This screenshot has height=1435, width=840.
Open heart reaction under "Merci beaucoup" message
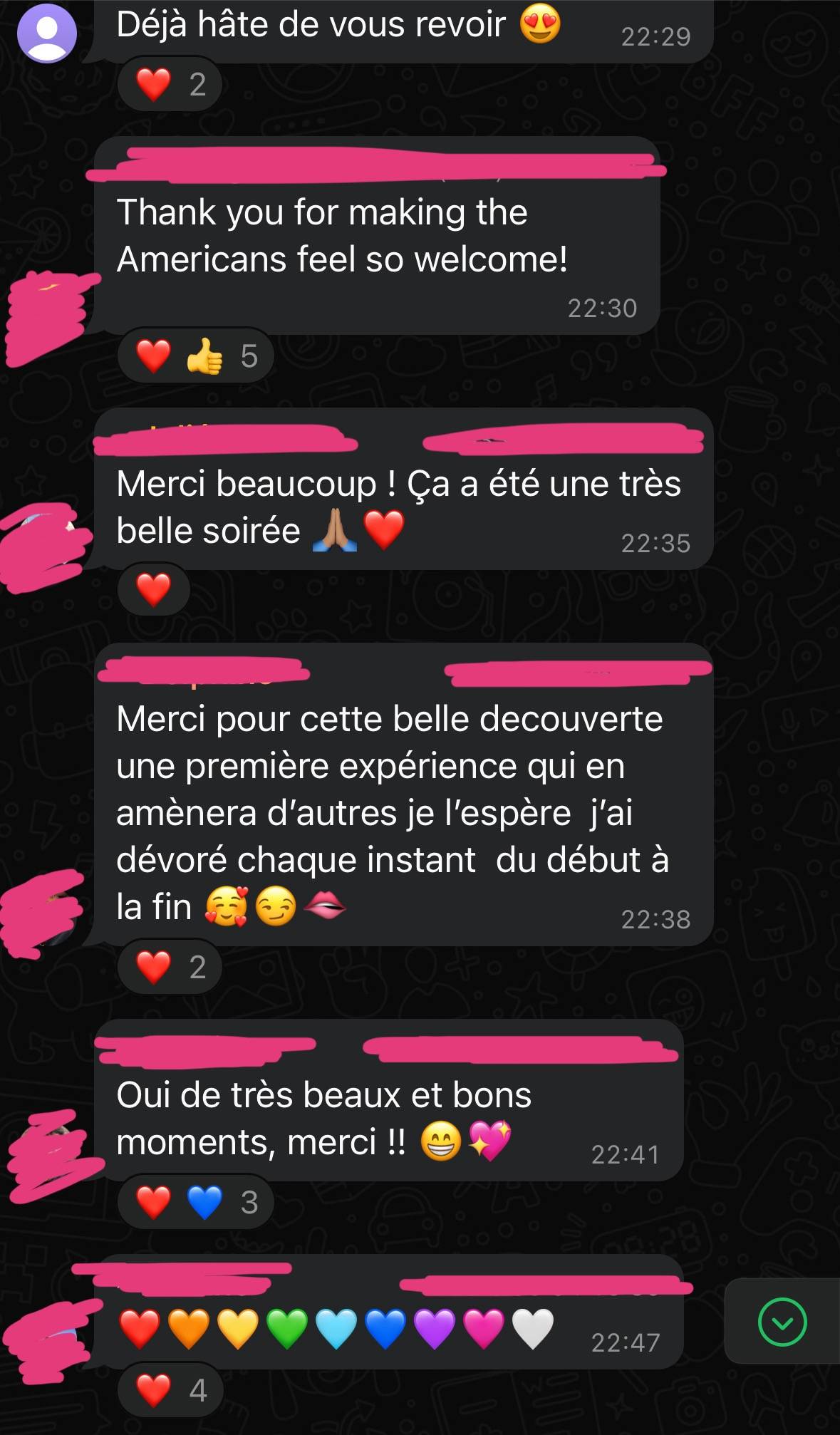(x=154, y=590)
